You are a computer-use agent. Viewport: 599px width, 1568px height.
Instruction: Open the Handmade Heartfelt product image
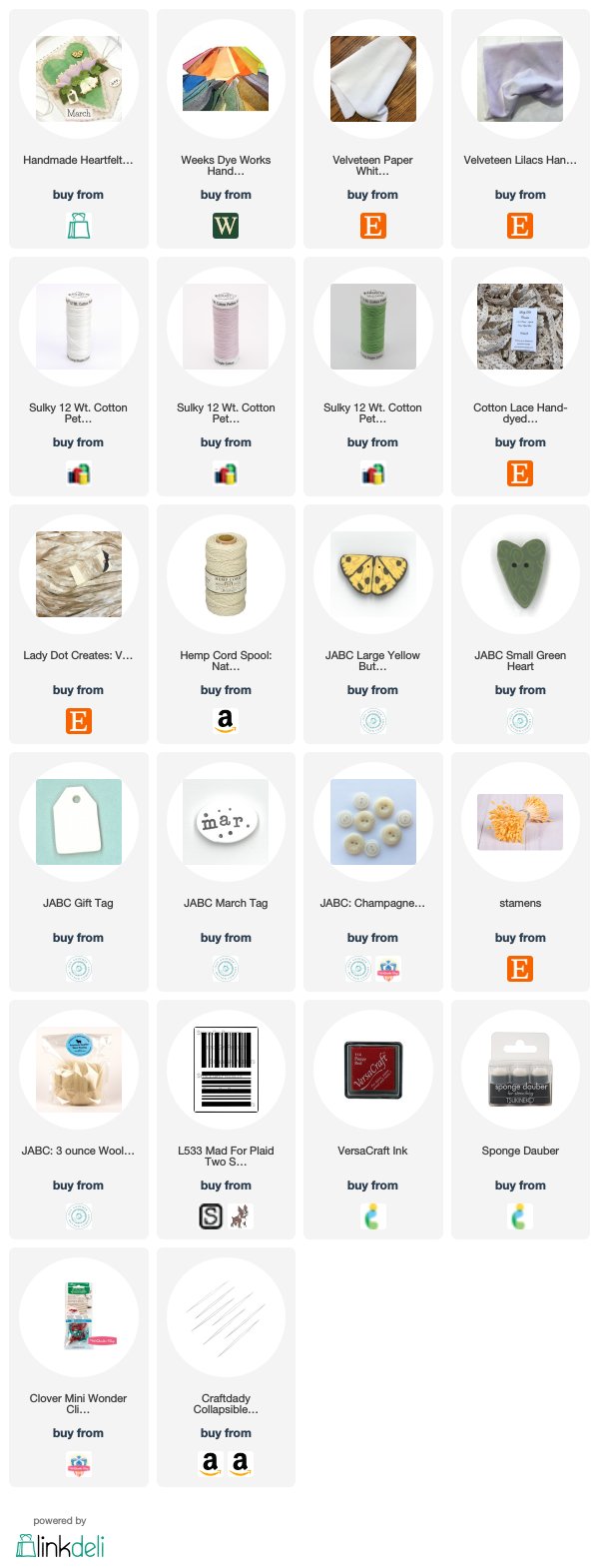(x=78, y=78)
